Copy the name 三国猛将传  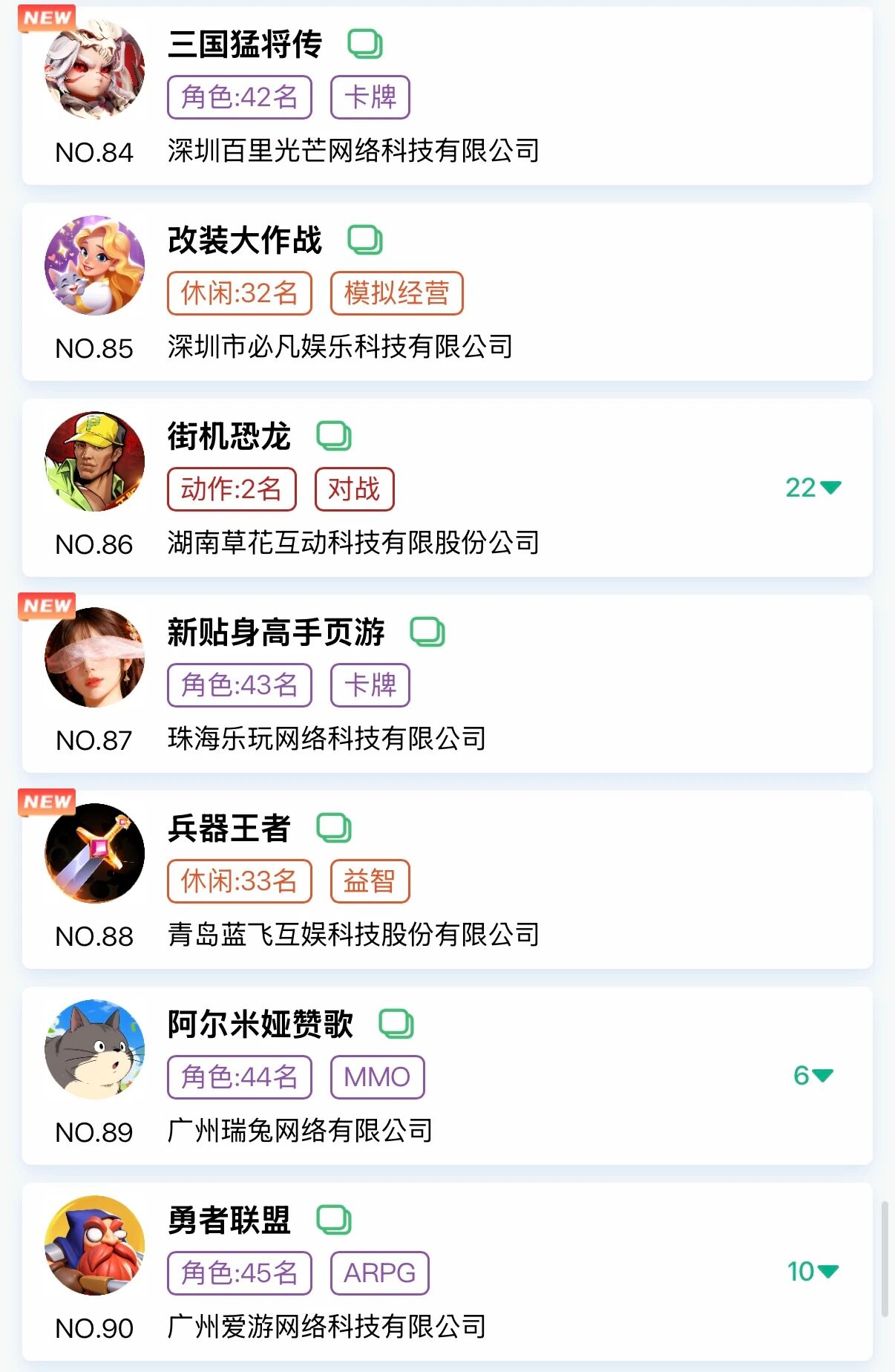pos(365,44)
